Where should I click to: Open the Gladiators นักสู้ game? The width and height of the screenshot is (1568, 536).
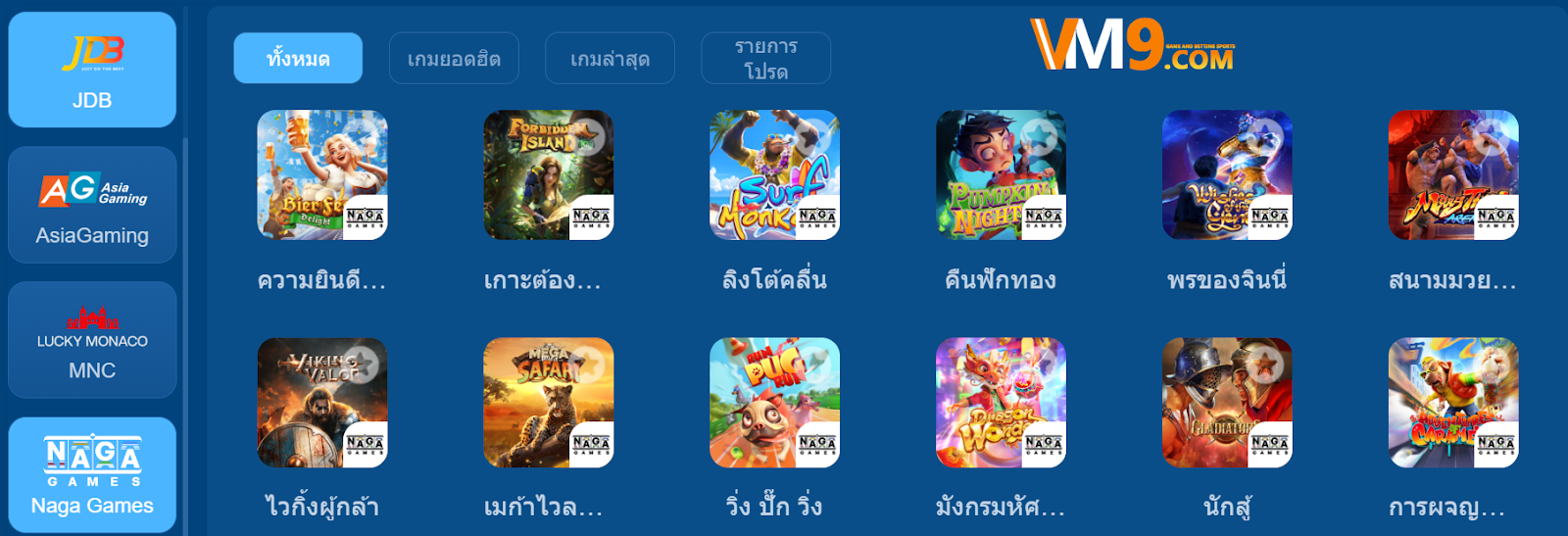click(x=1227, y=403)
